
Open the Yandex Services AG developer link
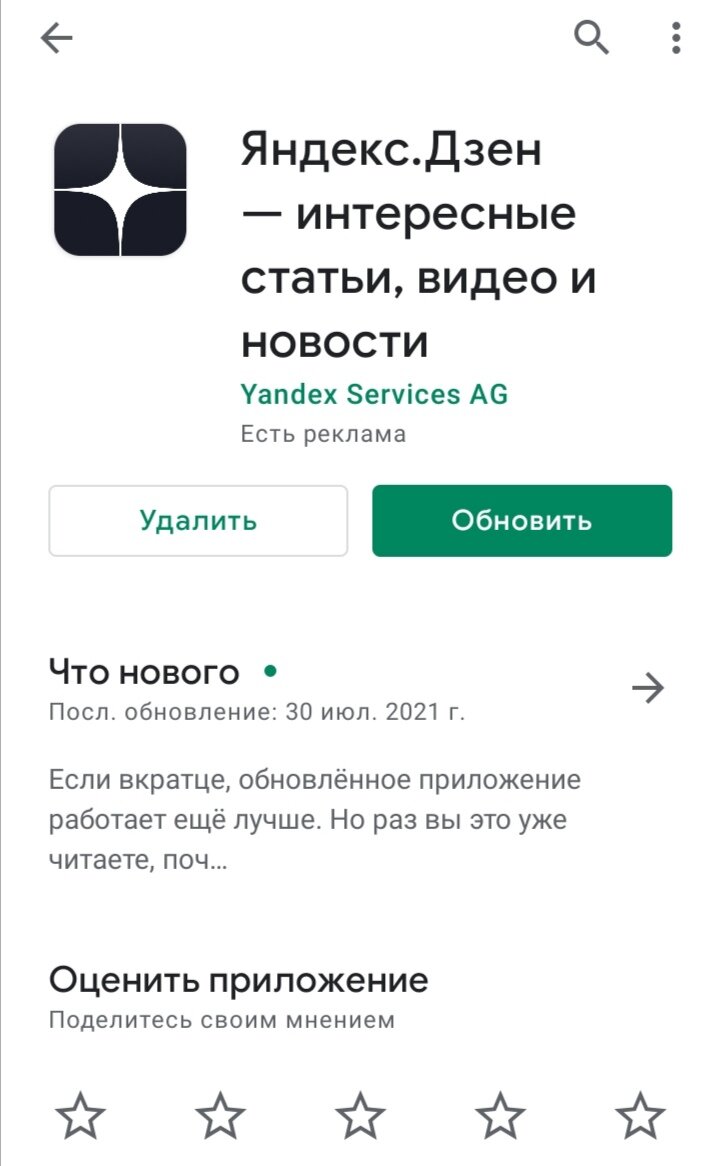click(373, 394)
